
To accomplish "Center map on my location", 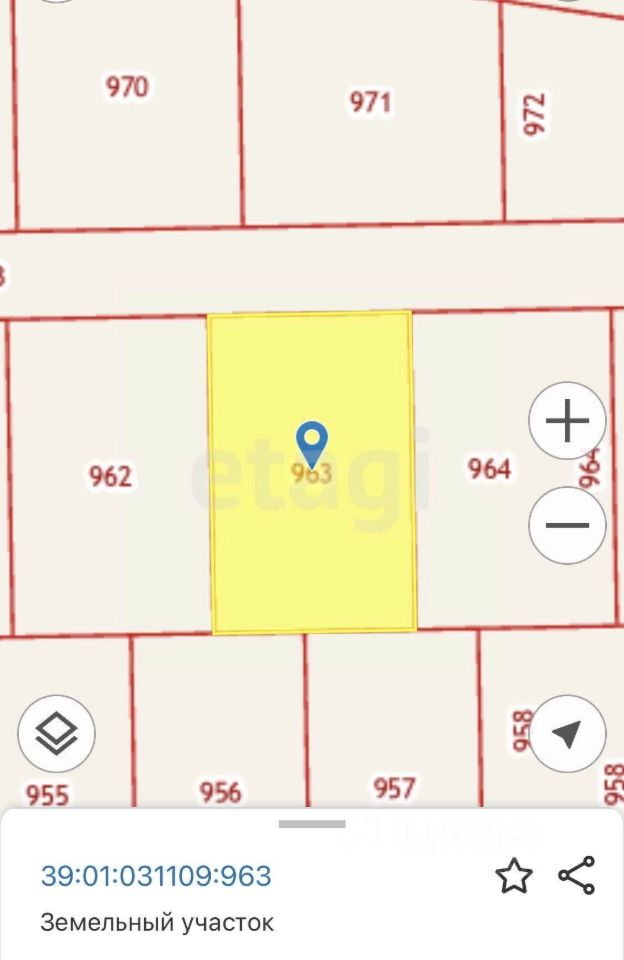I will pos(567,734).
